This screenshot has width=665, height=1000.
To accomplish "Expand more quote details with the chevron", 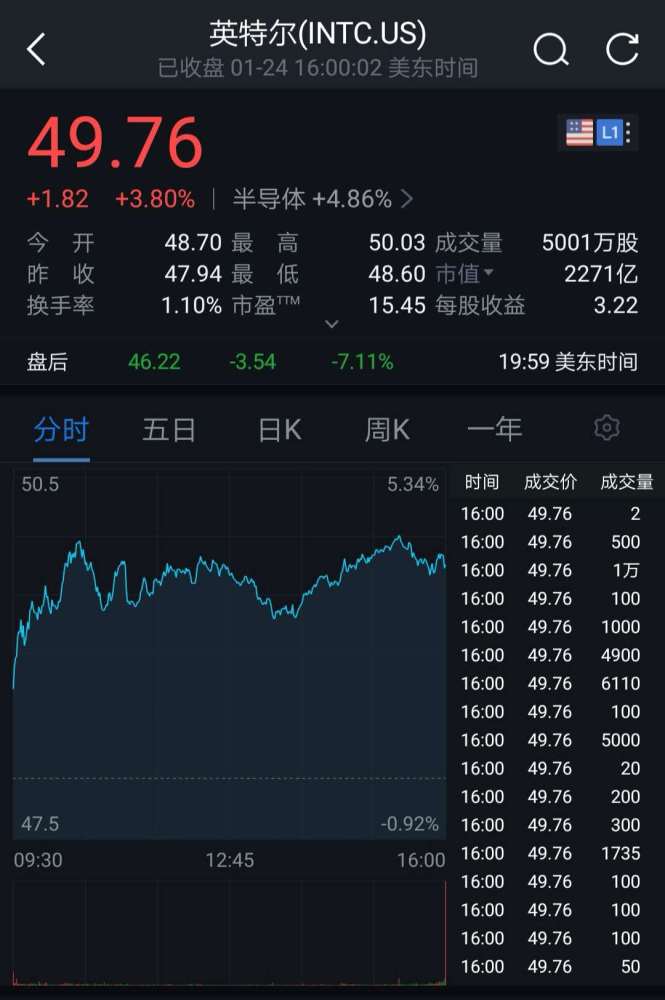I will click(x=332, y=324).
